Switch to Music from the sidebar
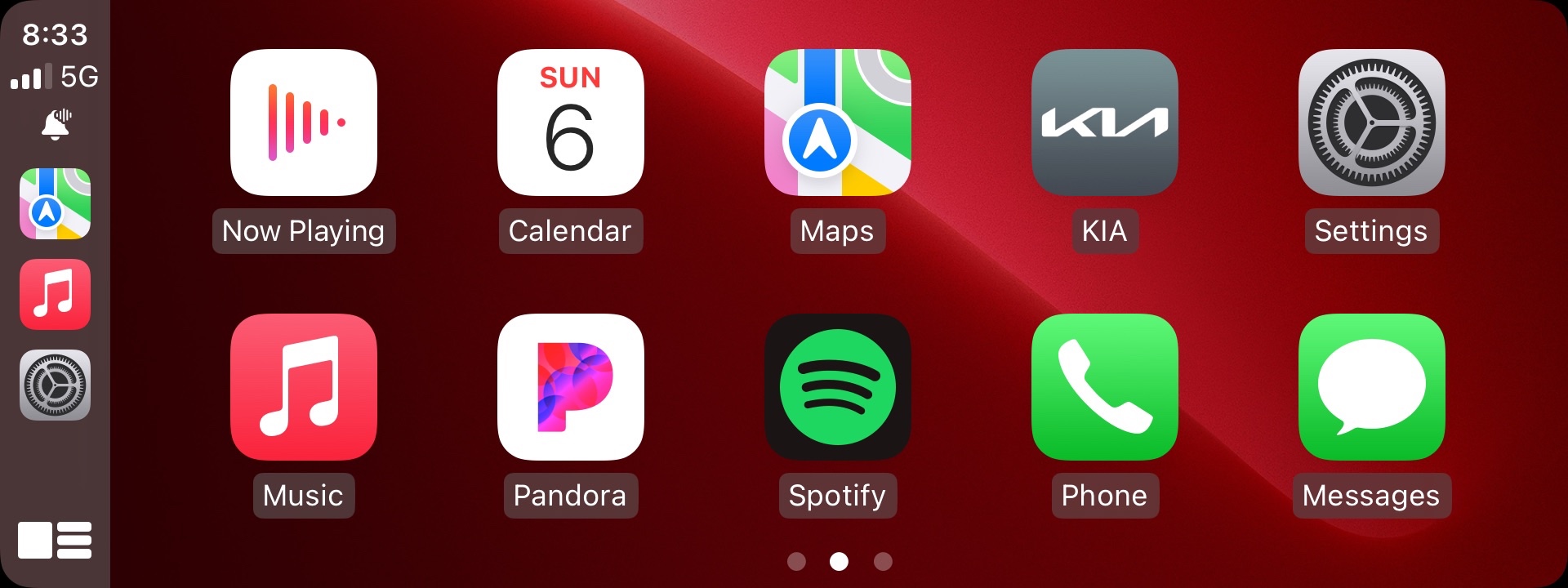Screen dimensions: 1568x588 55,294
